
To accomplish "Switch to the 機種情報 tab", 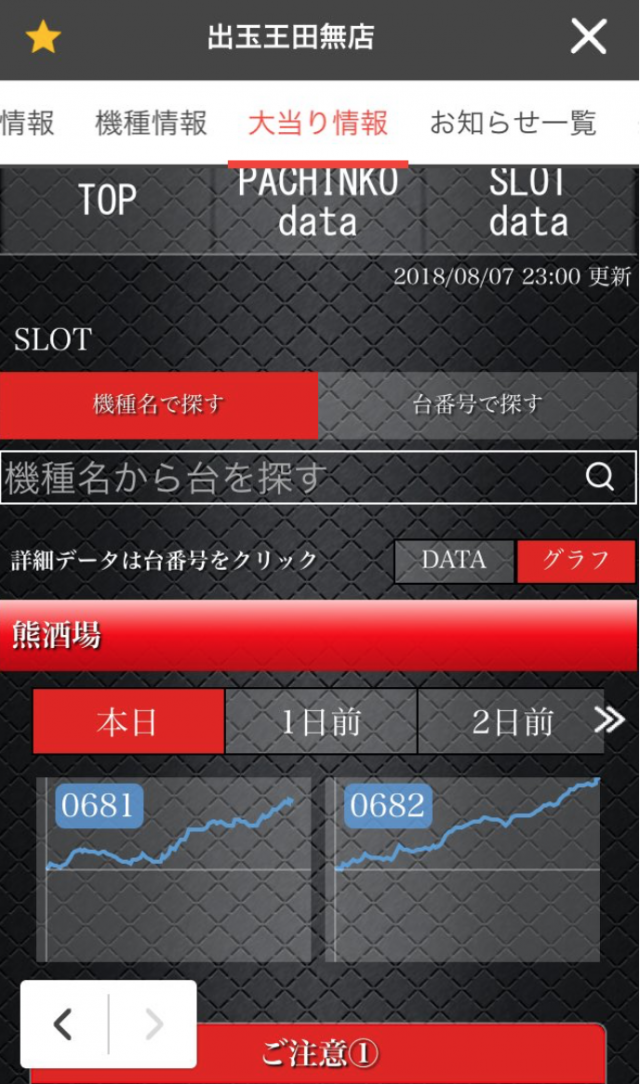I will point(151,124).
